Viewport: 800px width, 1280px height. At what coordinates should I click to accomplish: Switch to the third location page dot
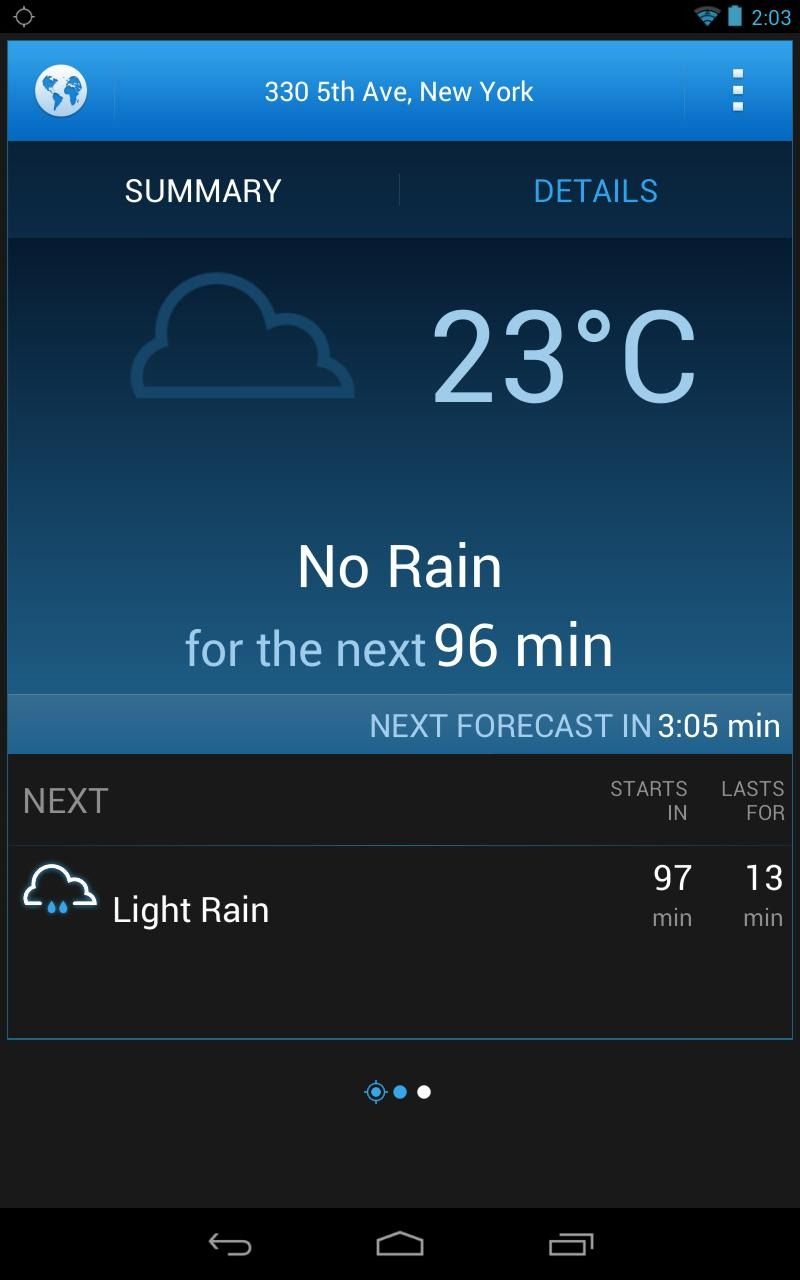tap(425, 1092)
